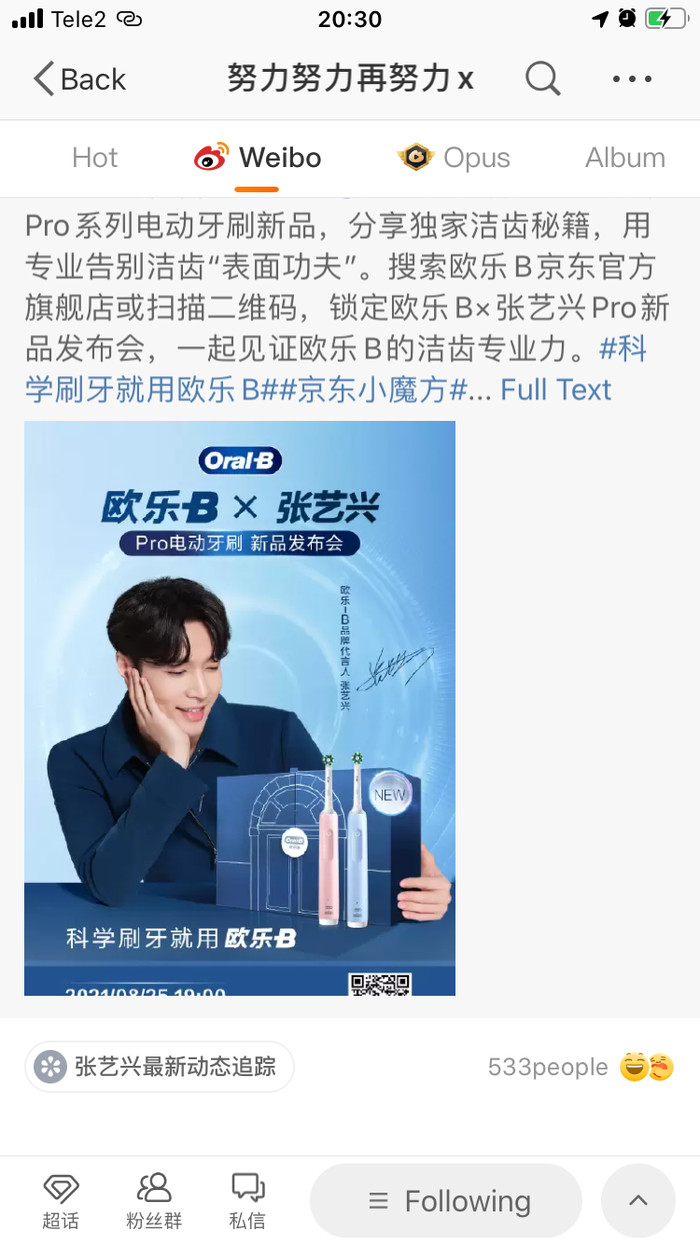
Task: Switch to the Opus tab
Action: click(x=455, y=158)
